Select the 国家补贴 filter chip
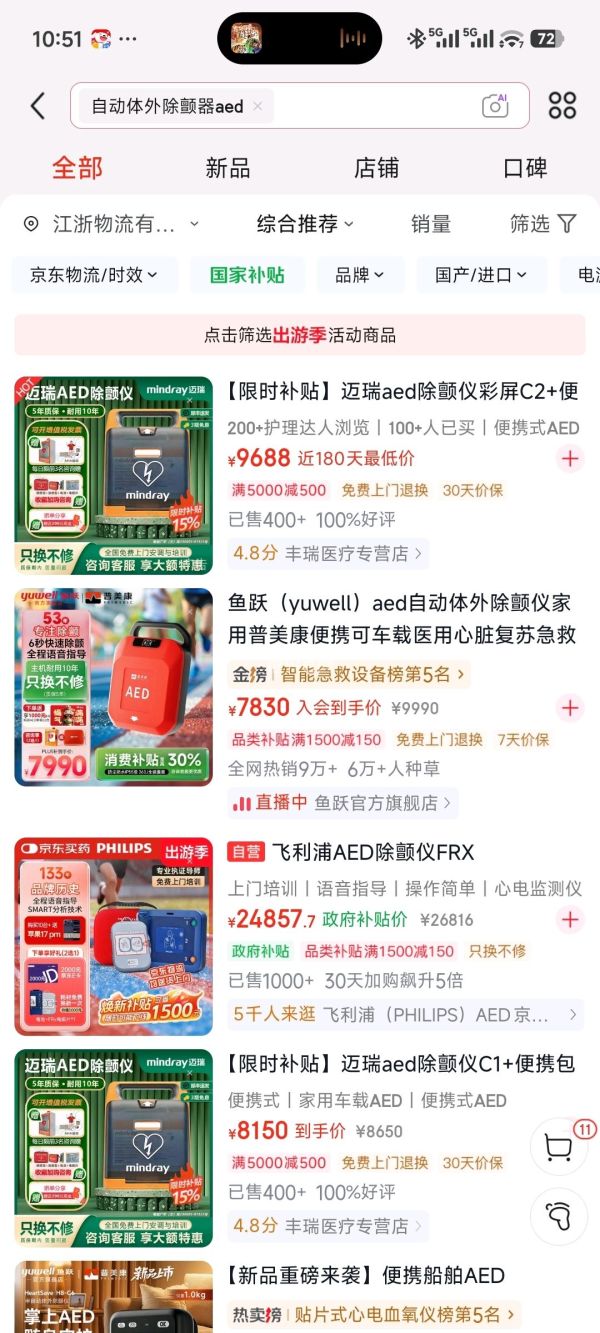600x1333 pixels. click(247, 275)
